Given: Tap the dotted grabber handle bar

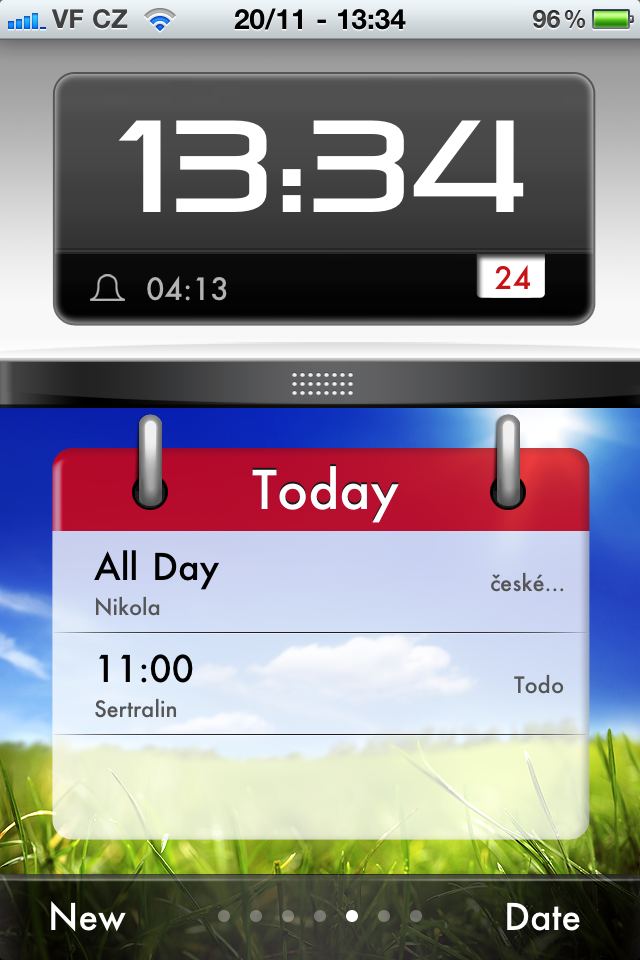Looking at the screenshot, I should pos(322,383).
